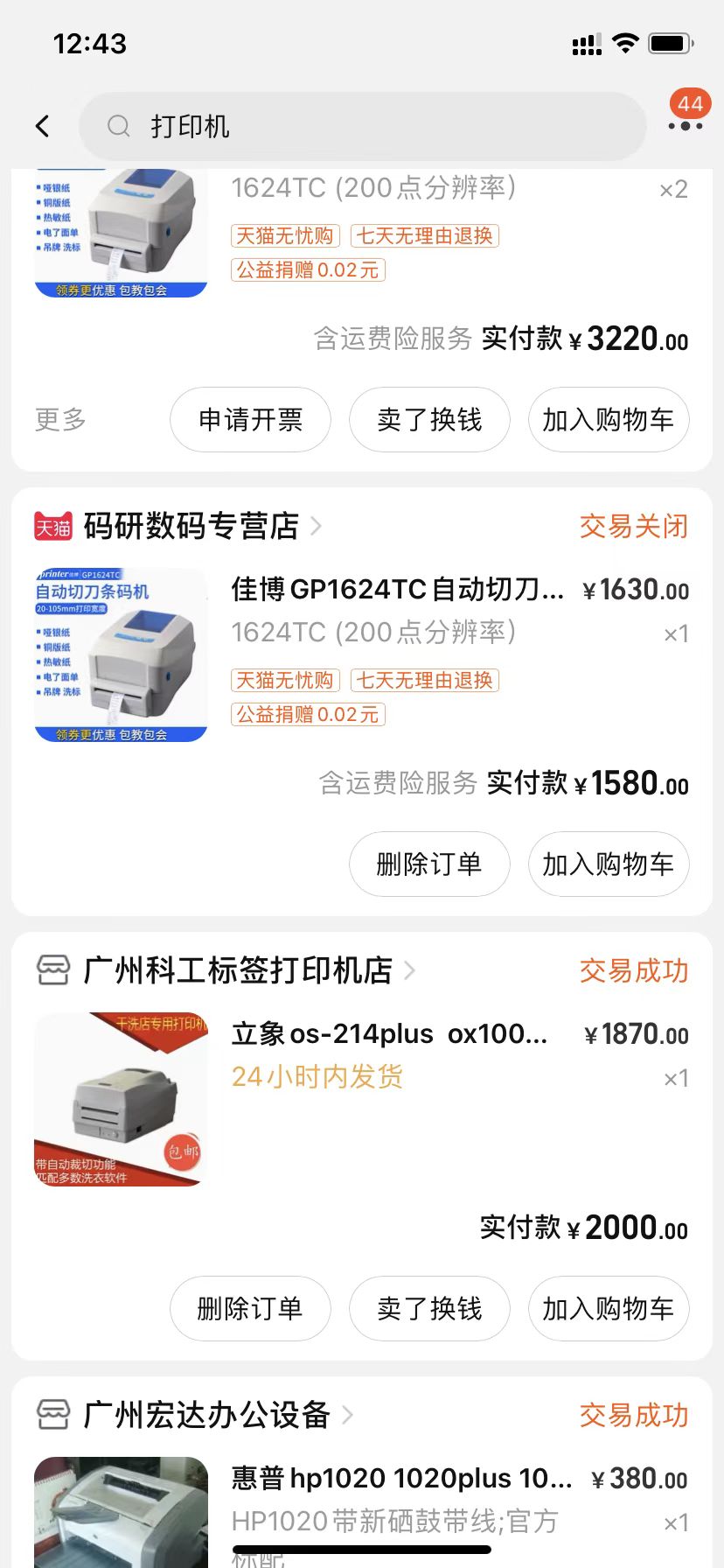Delete the closed 码研数码专营店 order
This screenshot has width=724, height=1568.
(429, 864)
